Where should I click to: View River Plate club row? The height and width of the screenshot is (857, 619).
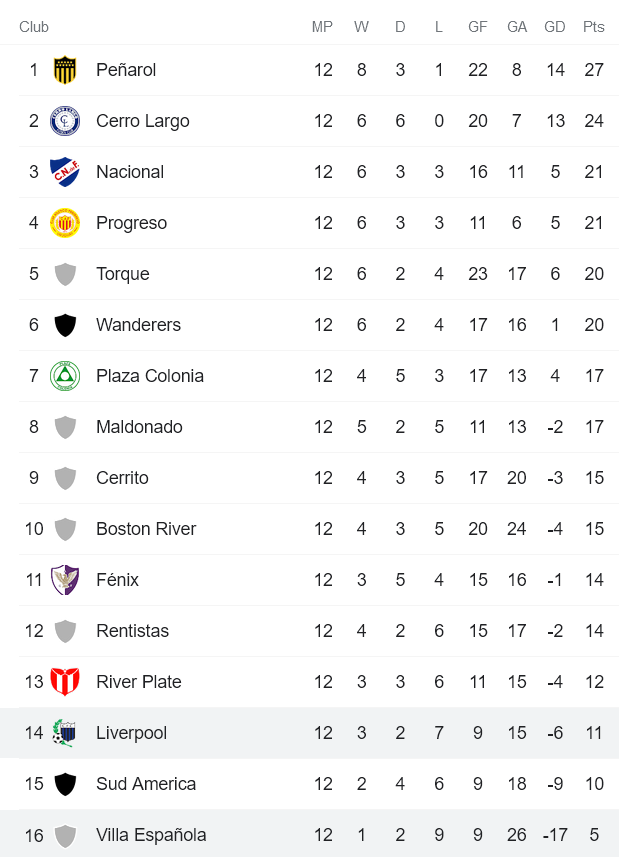click(138, 682)
